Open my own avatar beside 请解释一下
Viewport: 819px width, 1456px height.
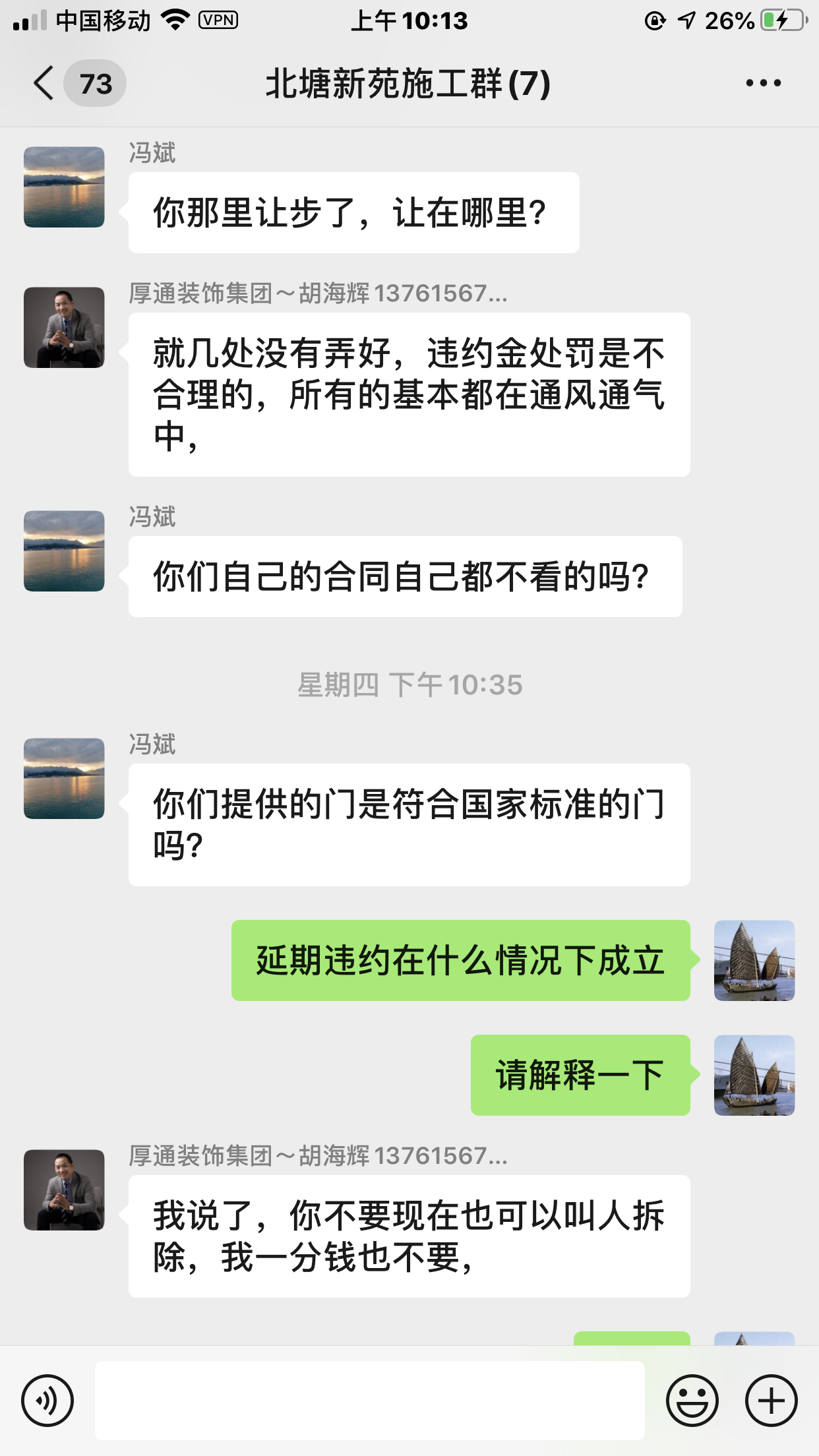tap(754, 1075)
